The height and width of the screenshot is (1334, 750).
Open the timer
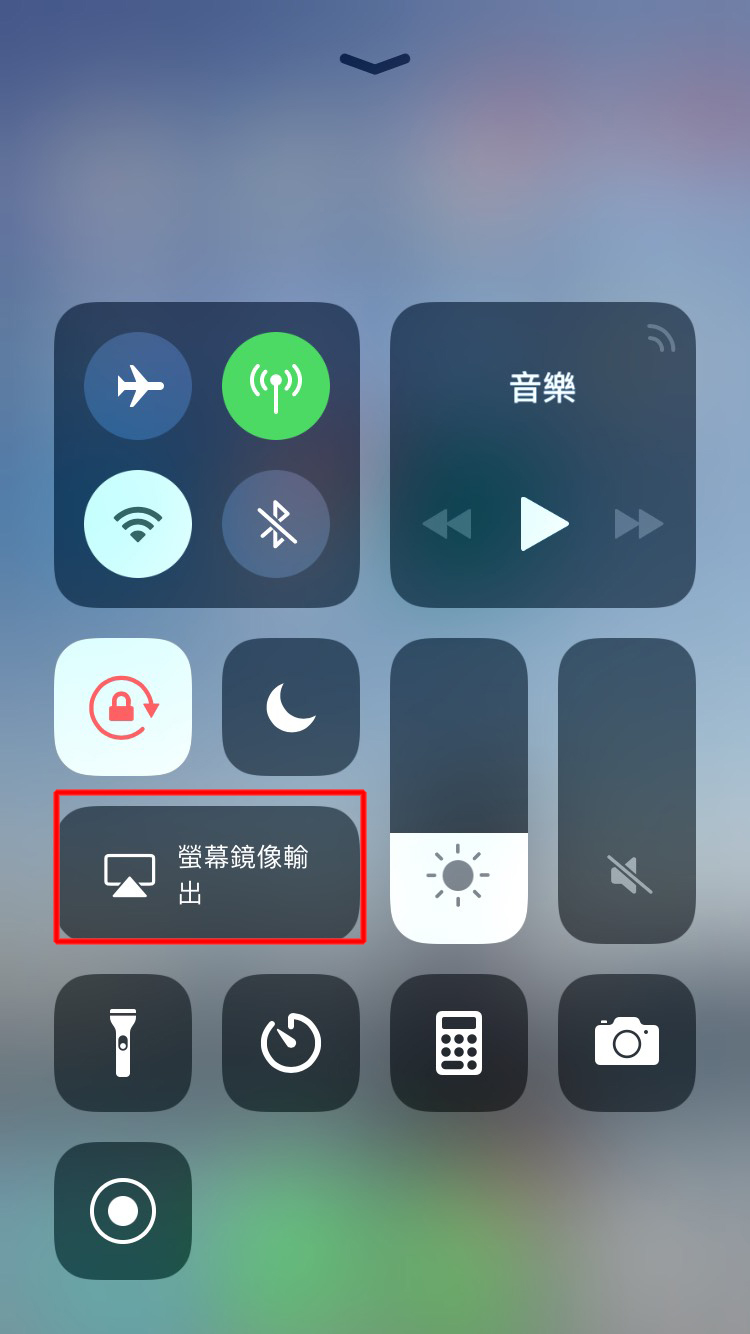click(x=291, y=1043)
